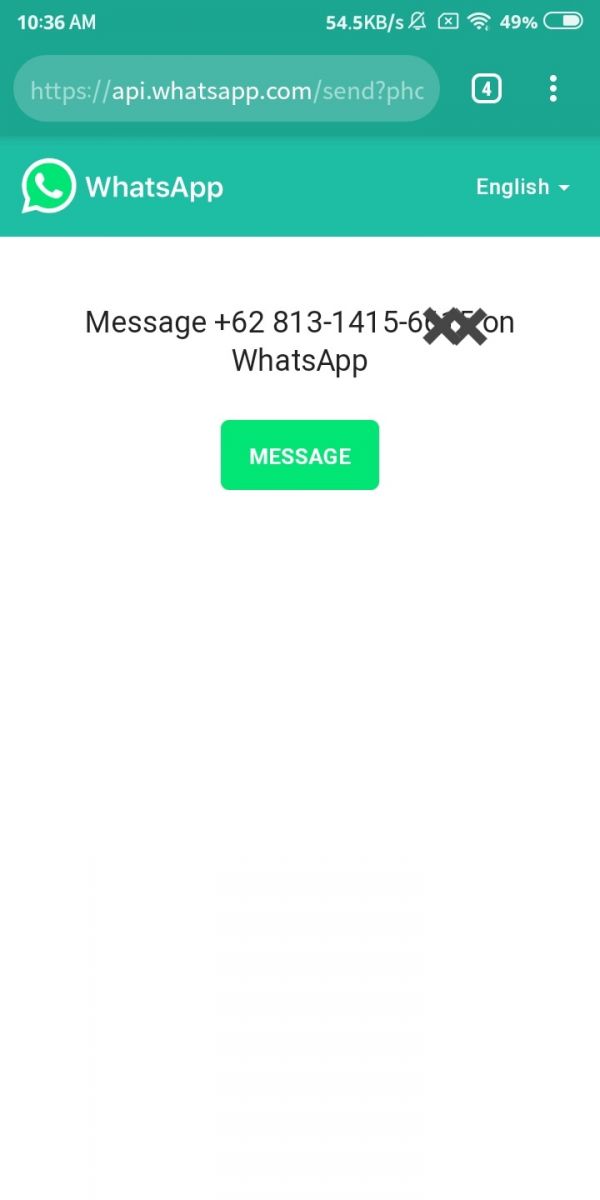Tap the green MESSAGE button
The height and width of the screenshot is (1200, 600).
tap(300, 455)
